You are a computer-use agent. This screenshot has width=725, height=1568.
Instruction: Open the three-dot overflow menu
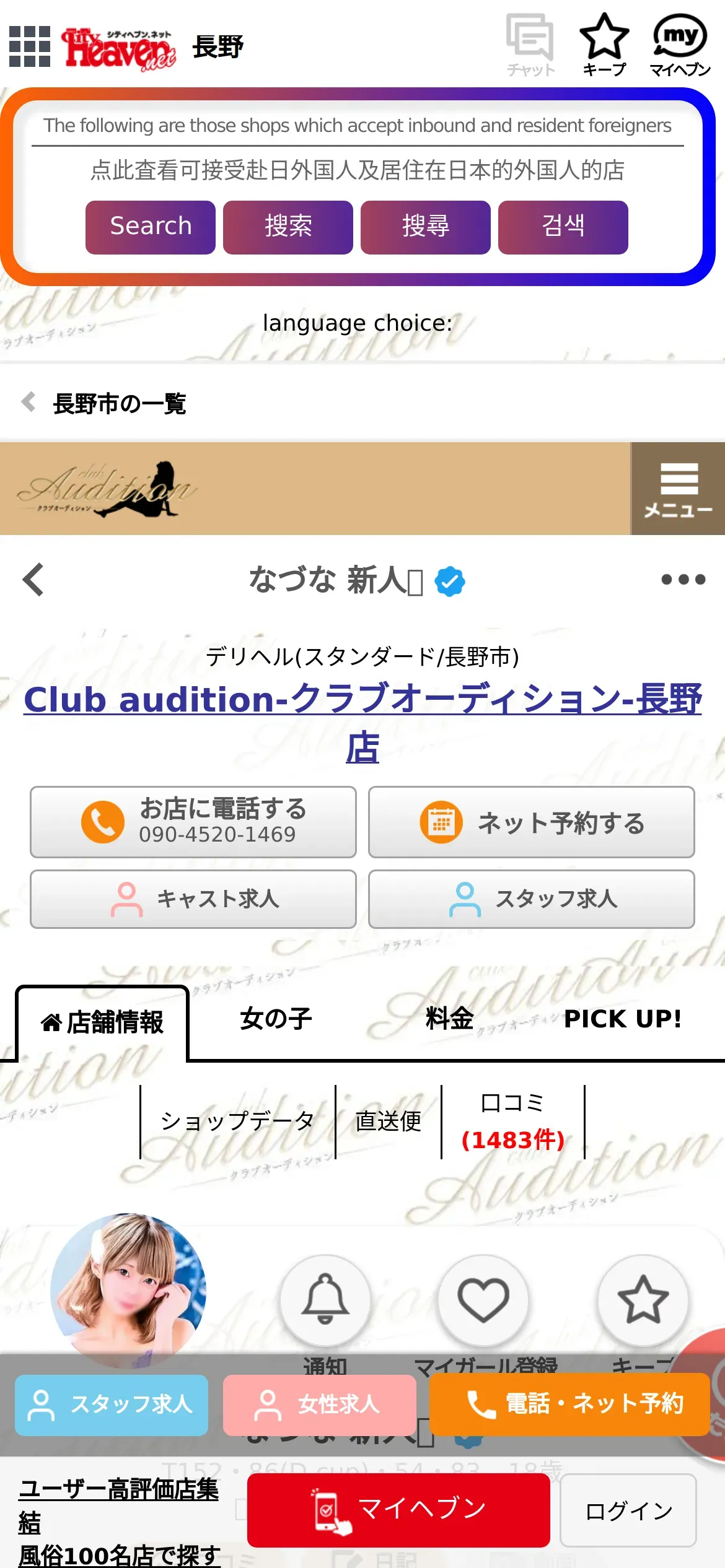[x=683, y=580]
